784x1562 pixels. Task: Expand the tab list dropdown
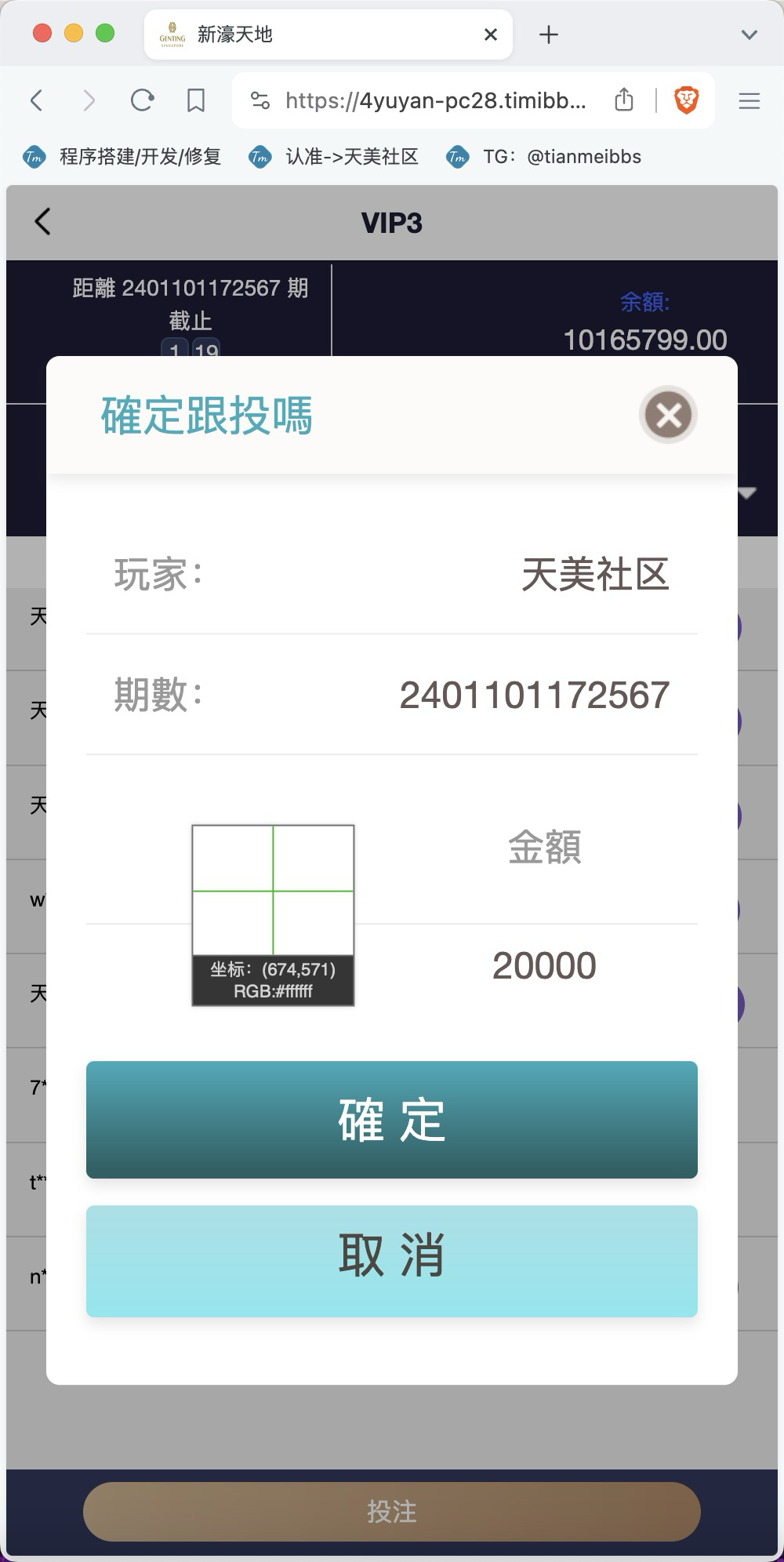pos(749,35)
